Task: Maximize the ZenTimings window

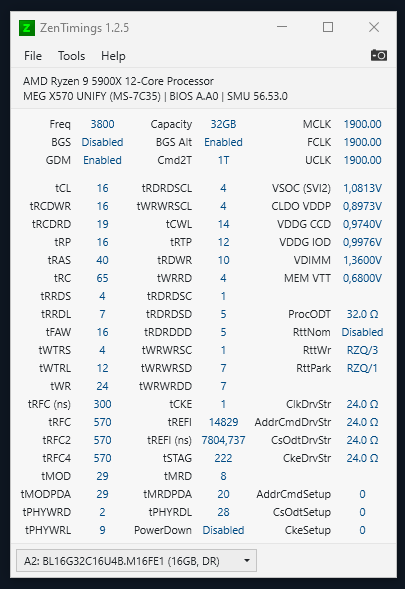Action: (x=328, y=27)
